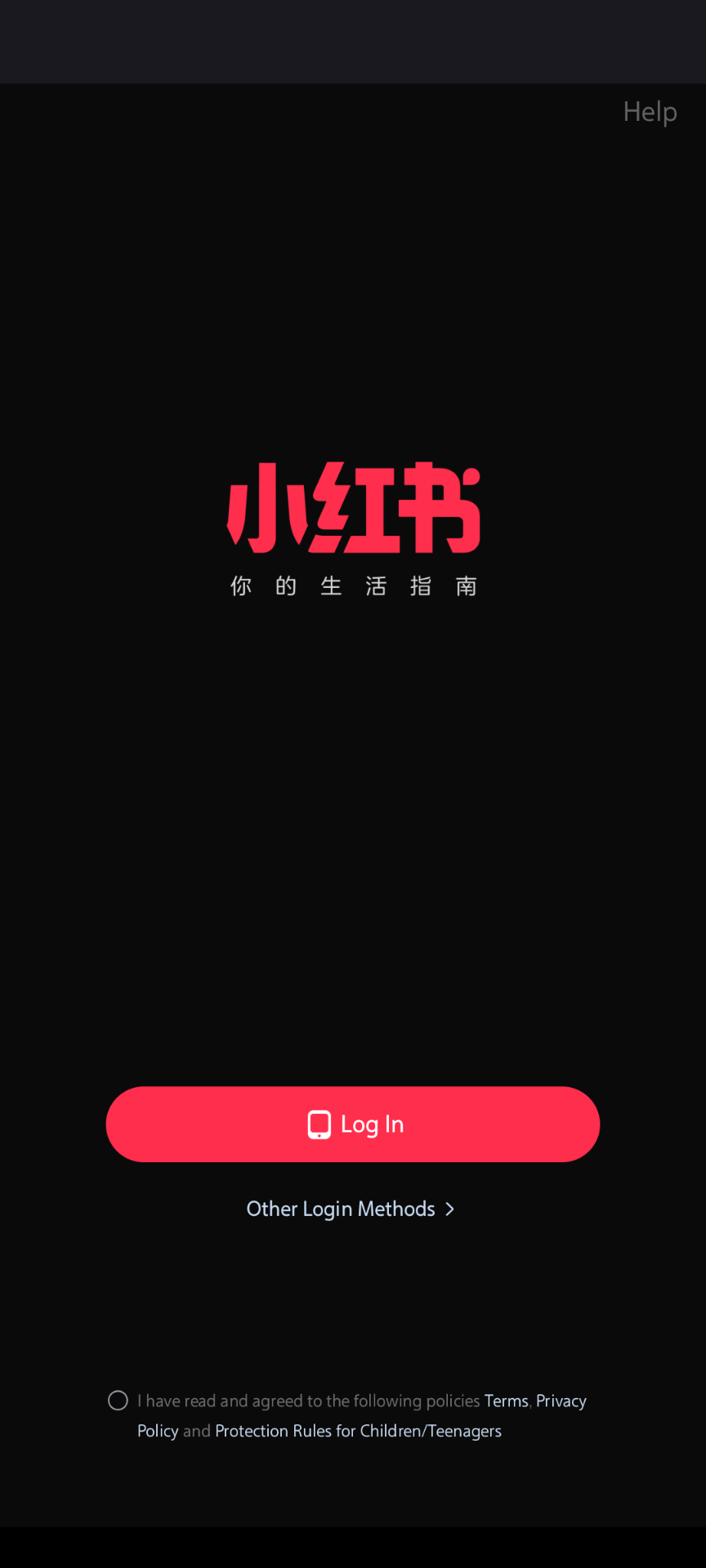Screen dimensions: 706x1568
Task: Open Other Login Methods
Action: pos(351,1209)
